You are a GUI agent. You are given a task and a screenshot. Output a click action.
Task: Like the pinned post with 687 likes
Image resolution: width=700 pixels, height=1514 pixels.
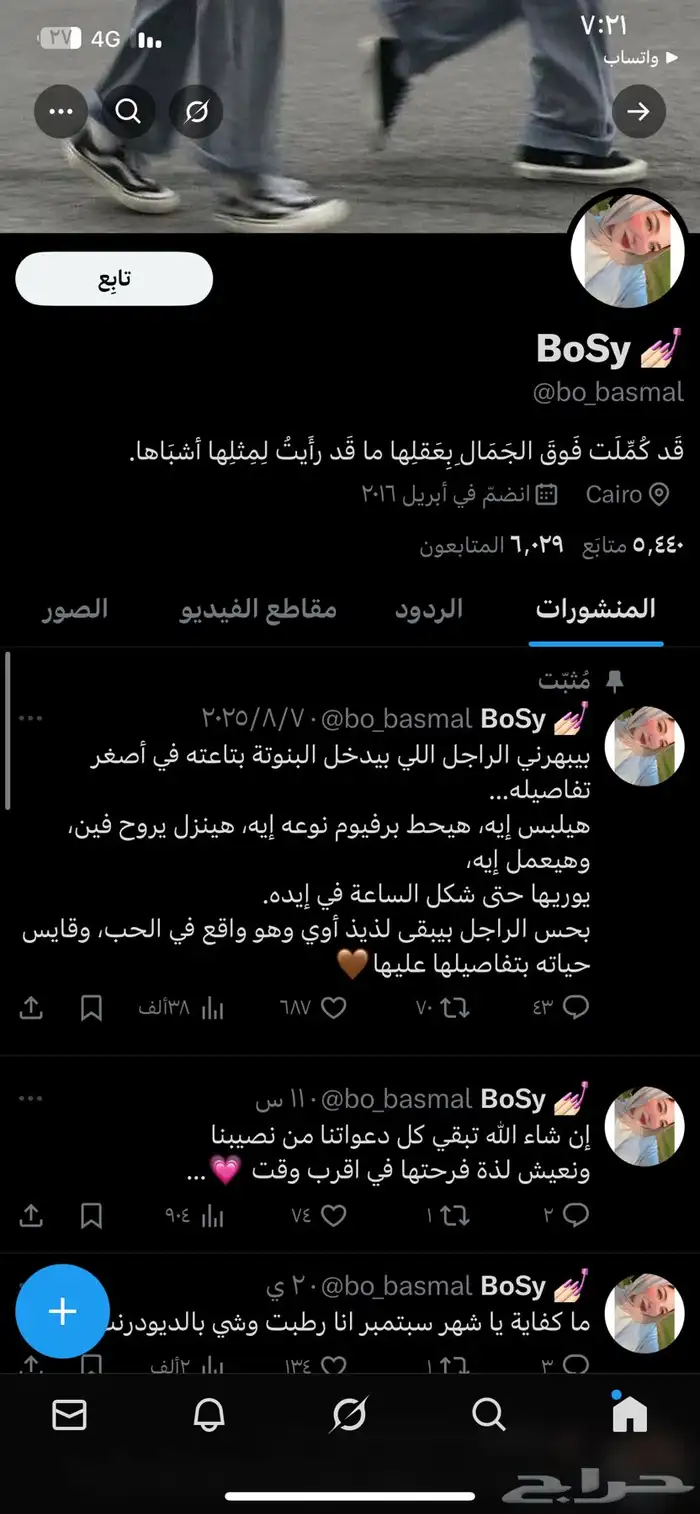[x=334, y=1008]
